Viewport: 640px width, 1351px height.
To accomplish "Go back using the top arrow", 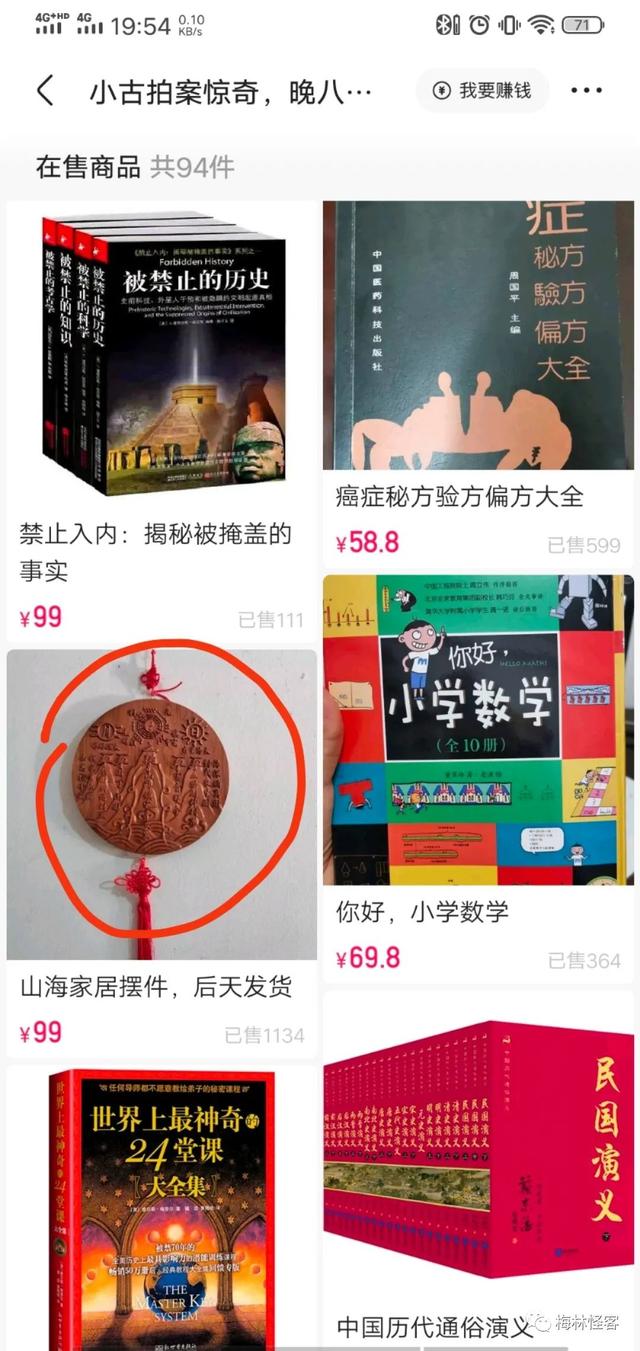I will tap(45, 91).
